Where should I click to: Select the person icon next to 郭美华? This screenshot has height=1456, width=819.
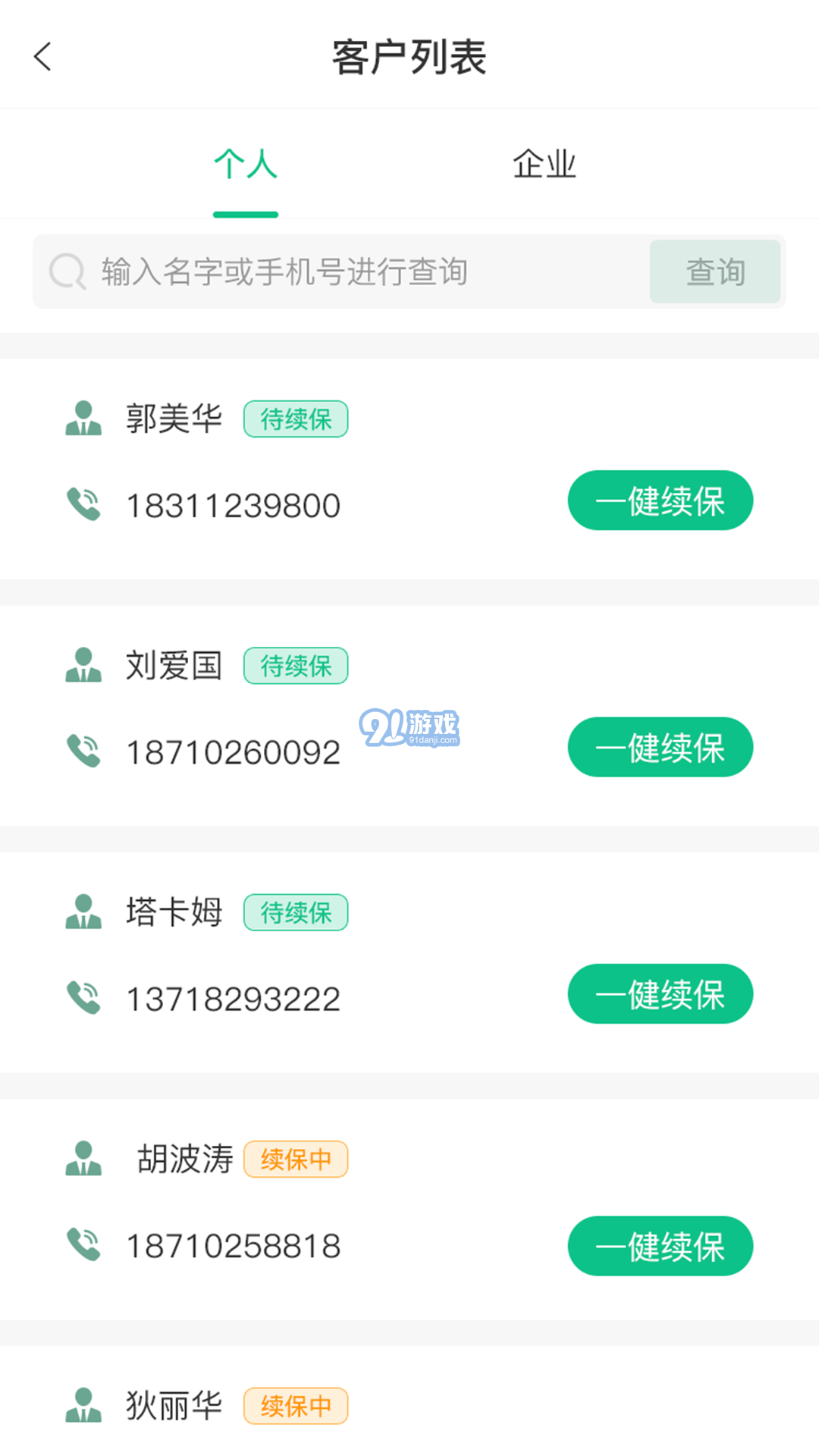click(x=84, y=418)
